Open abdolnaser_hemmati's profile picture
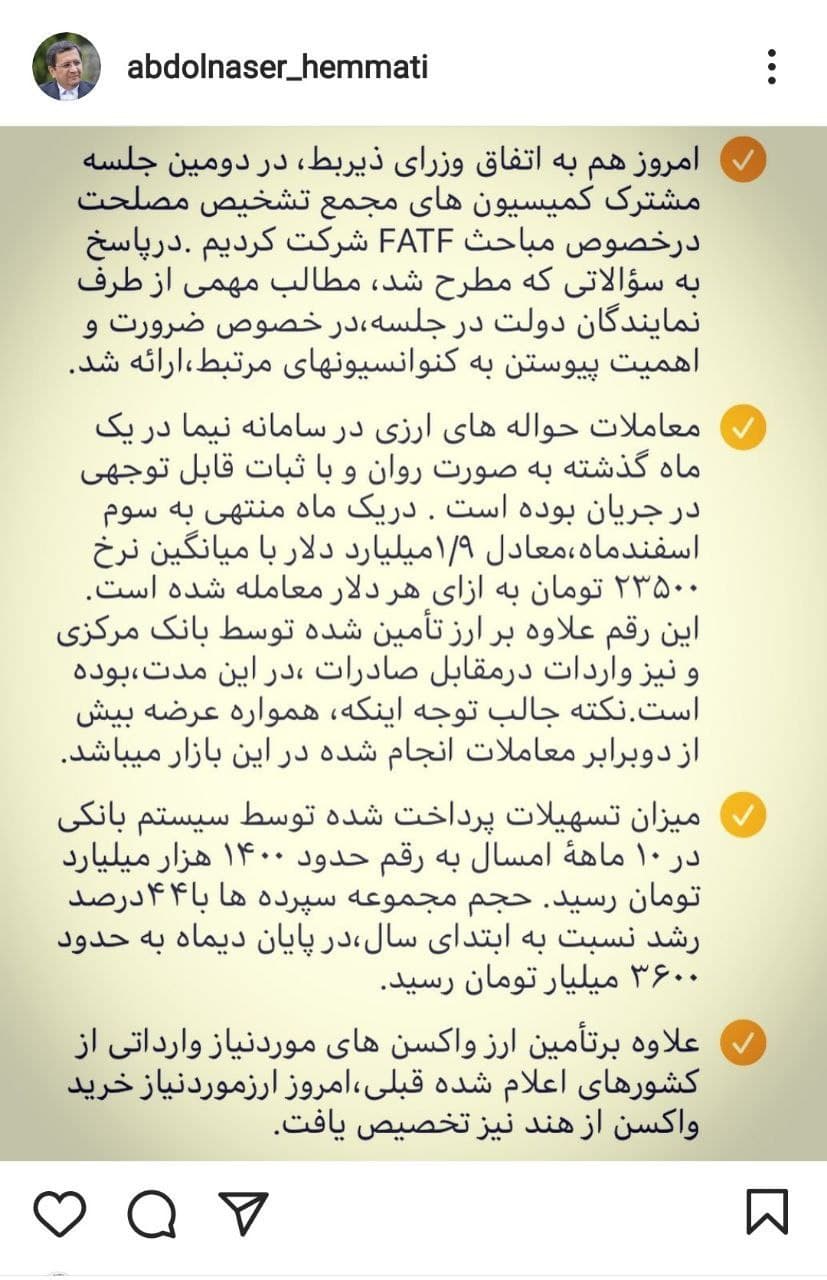Viewport: 827px width, 1280px height. pyautogui.click(x=67, y=67)
